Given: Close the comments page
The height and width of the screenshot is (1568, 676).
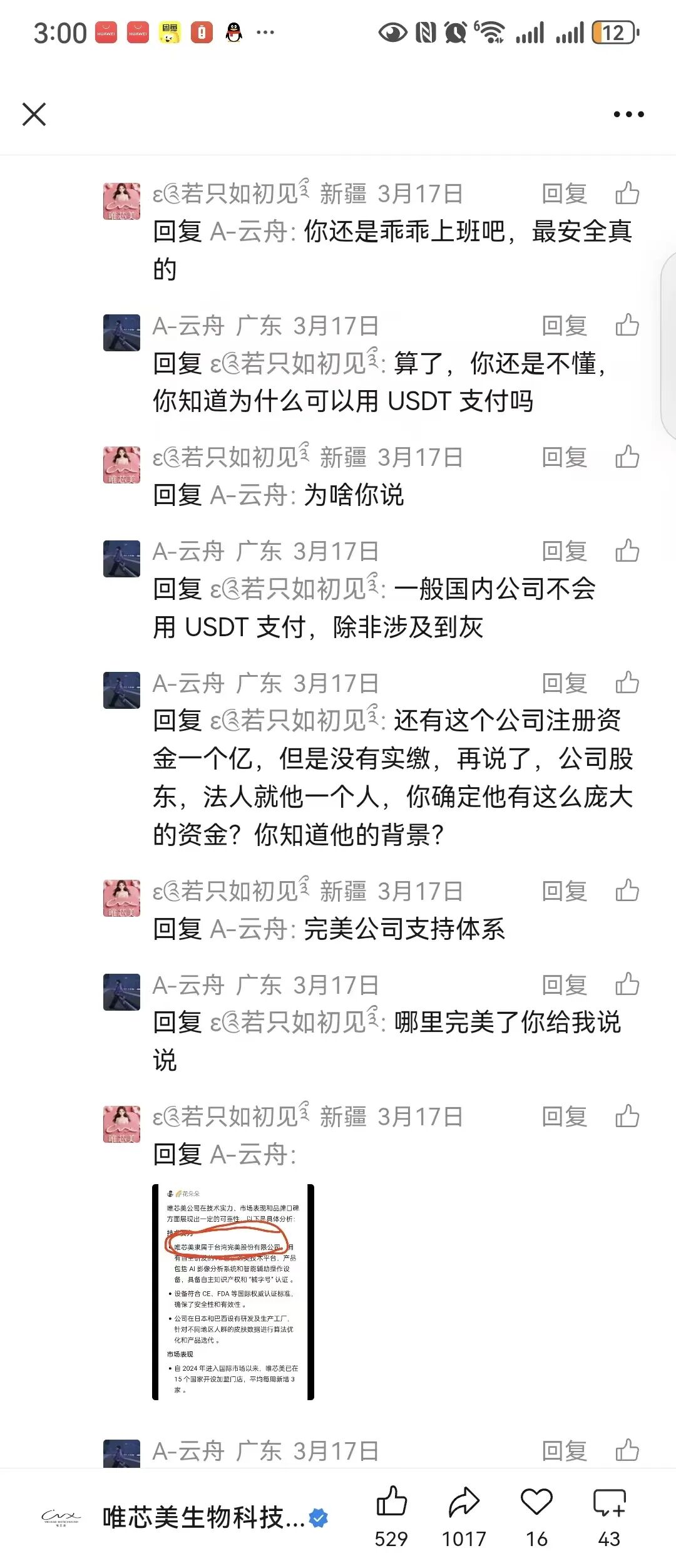Looking at the screenshot, I should click(34, 115).
